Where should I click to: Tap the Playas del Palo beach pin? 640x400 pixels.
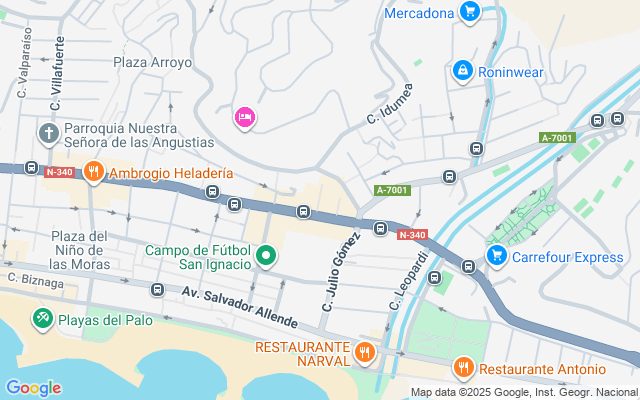coord(43,320)
